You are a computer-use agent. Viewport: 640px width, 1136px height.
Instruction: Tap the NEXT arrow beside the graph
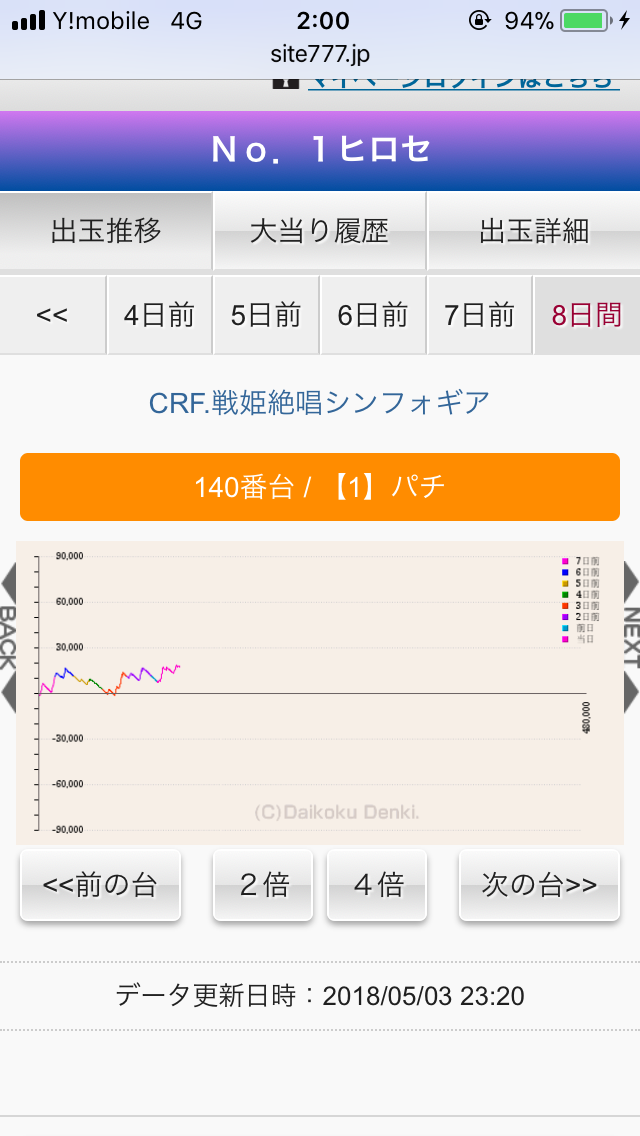pyautogui.click(x=631, y=638)
